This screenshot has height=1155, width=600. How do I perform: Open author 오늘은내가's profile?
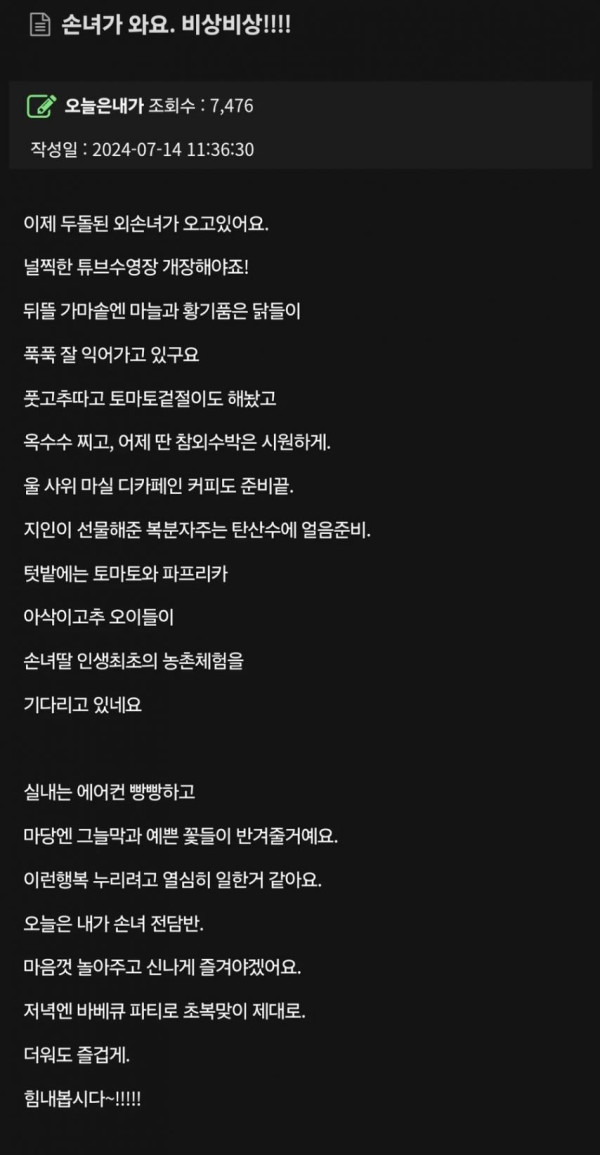coord(104,107)
